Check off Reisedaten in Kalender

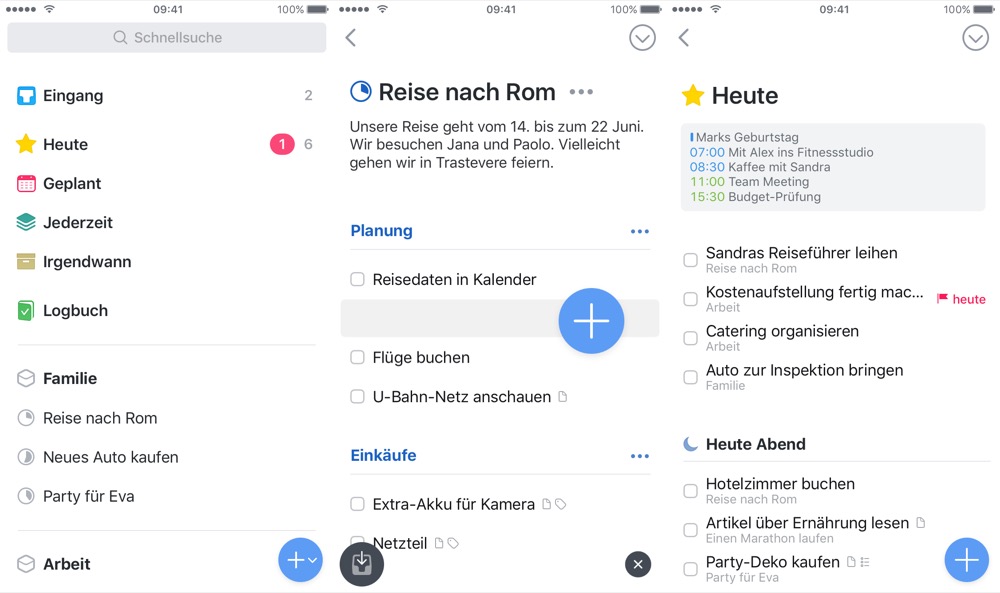click(357, 280)
